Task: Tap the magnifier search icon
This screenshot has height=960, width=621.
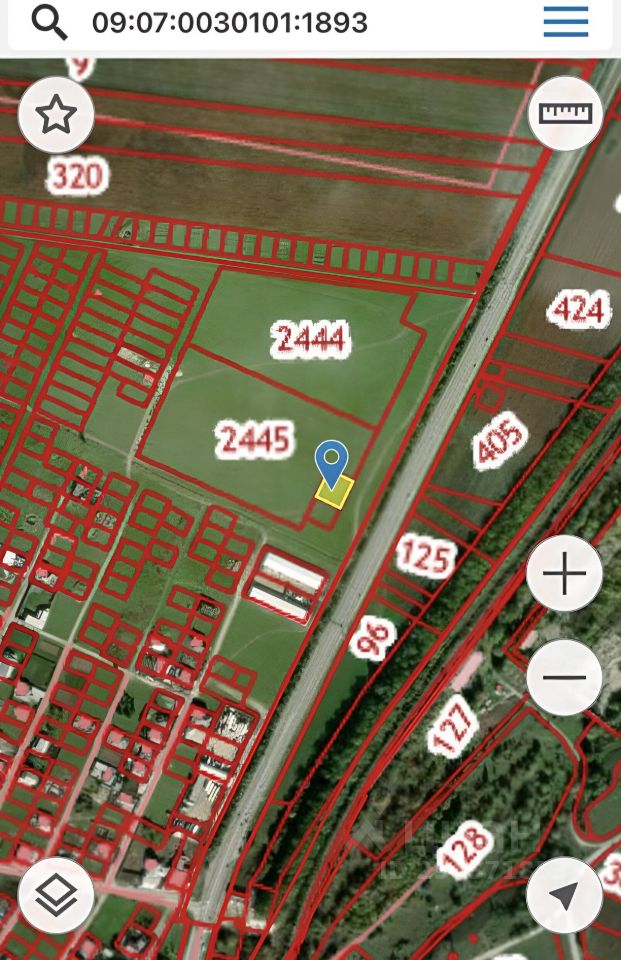Action: (49, 22)
